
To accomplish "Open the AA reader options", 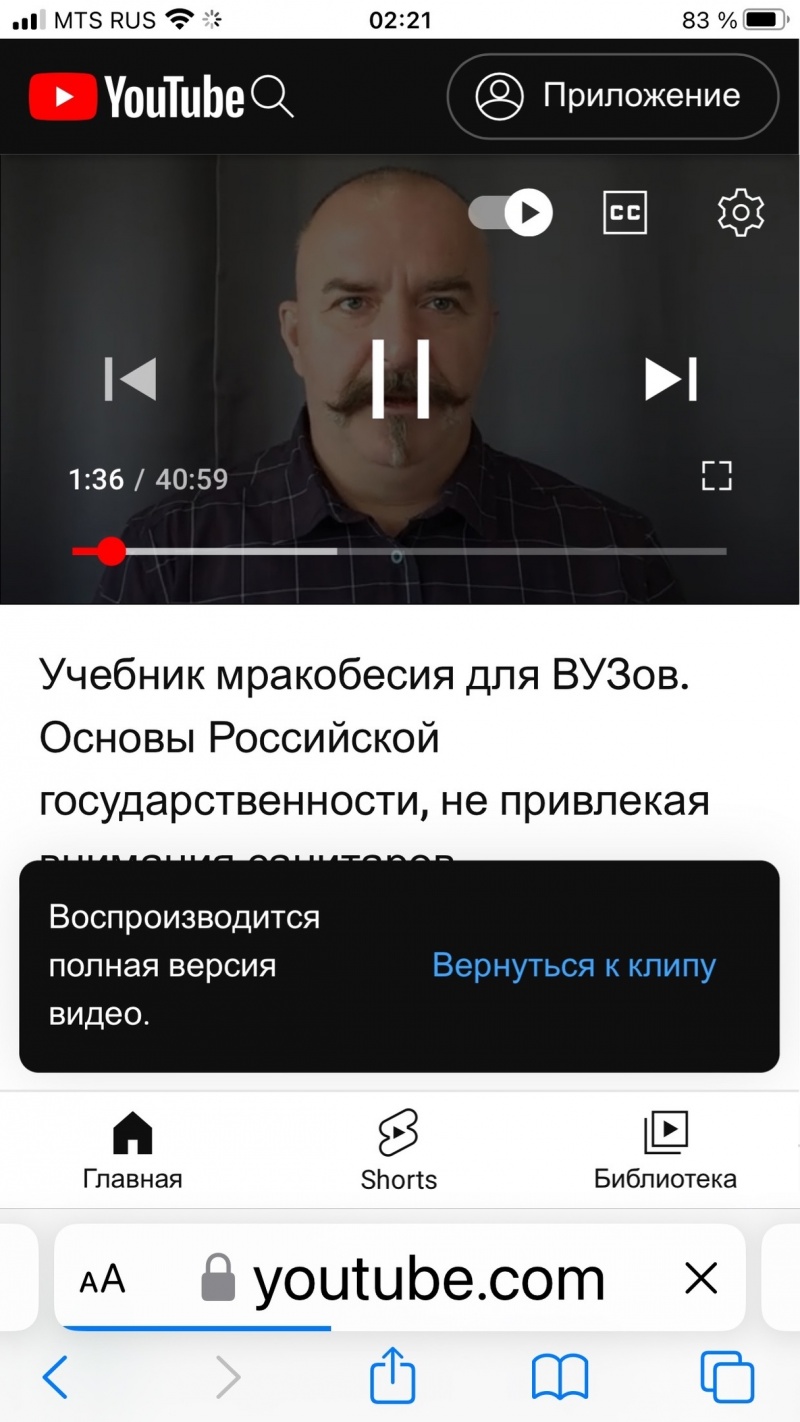I will point(103,1278).
